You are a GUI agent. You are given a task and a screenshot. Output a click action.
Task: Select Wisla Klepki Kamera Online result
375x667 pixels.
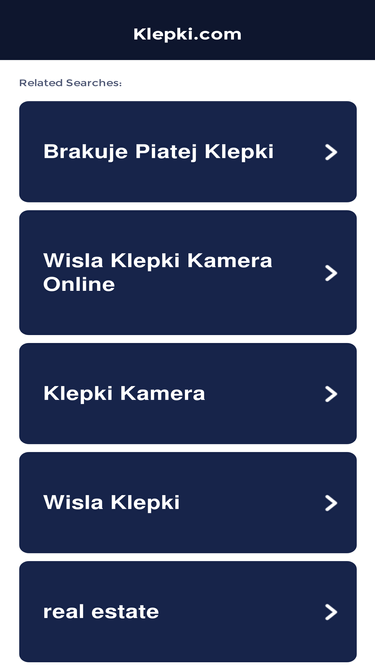click(188, 272)
